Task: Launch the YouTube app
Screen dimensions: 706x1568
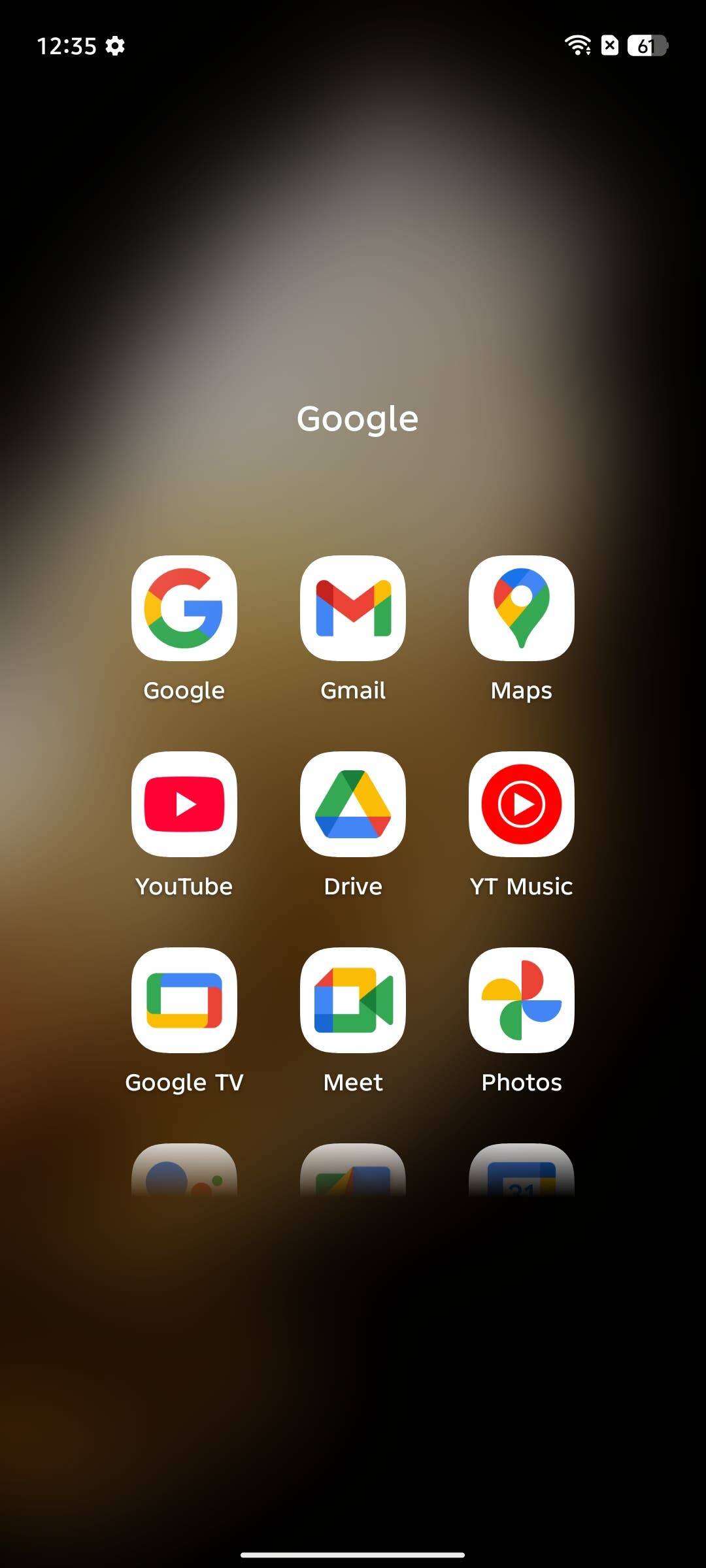Action: tap(184, 804)
